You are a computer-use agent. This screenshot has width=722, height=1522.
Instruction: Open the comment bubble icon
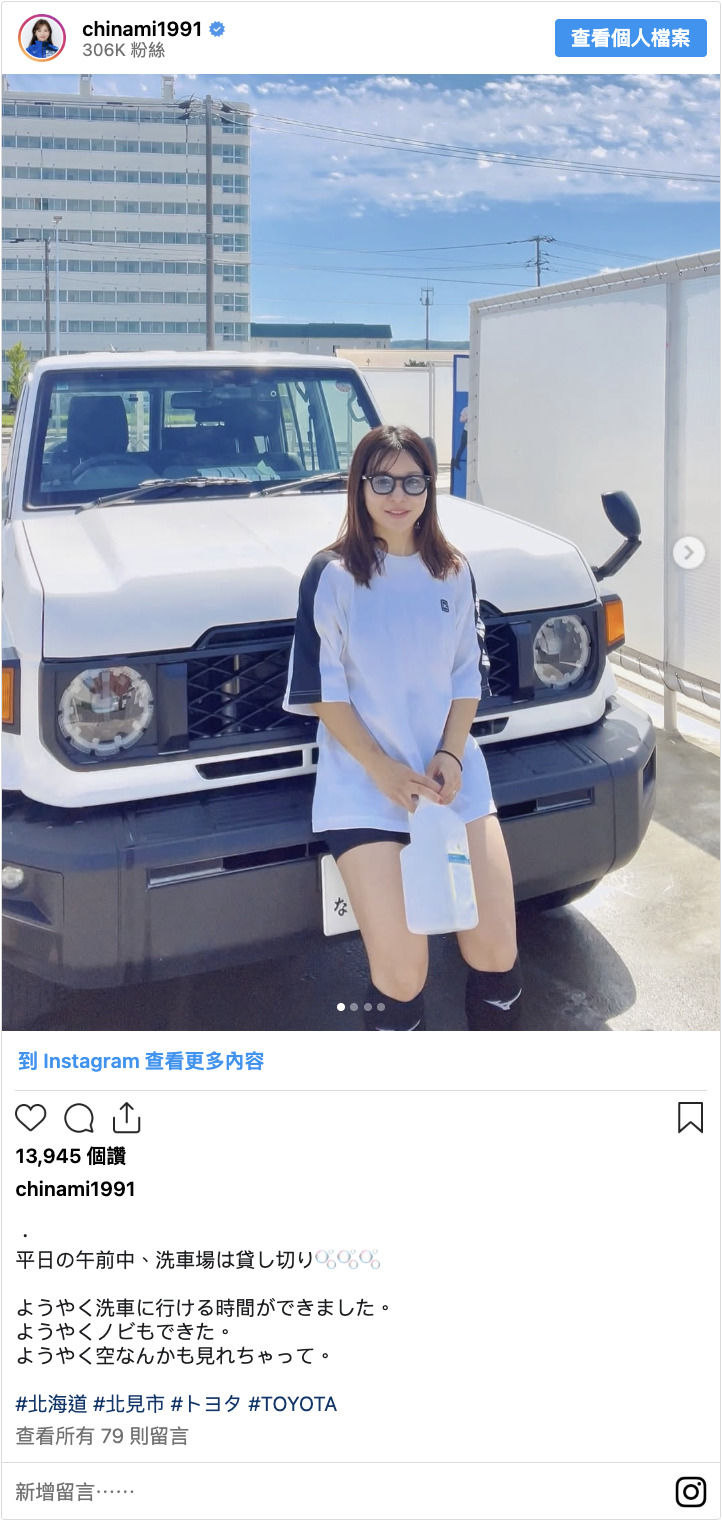pos(79,1118)
